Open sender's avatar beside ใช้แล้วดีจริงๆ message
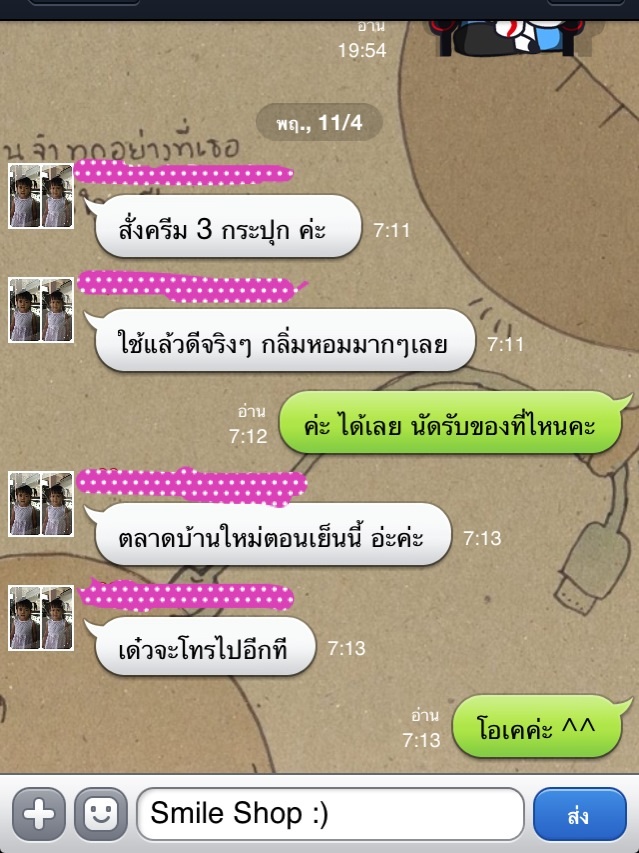This screenshot has height=853, width=639. (x=41, y=310)
